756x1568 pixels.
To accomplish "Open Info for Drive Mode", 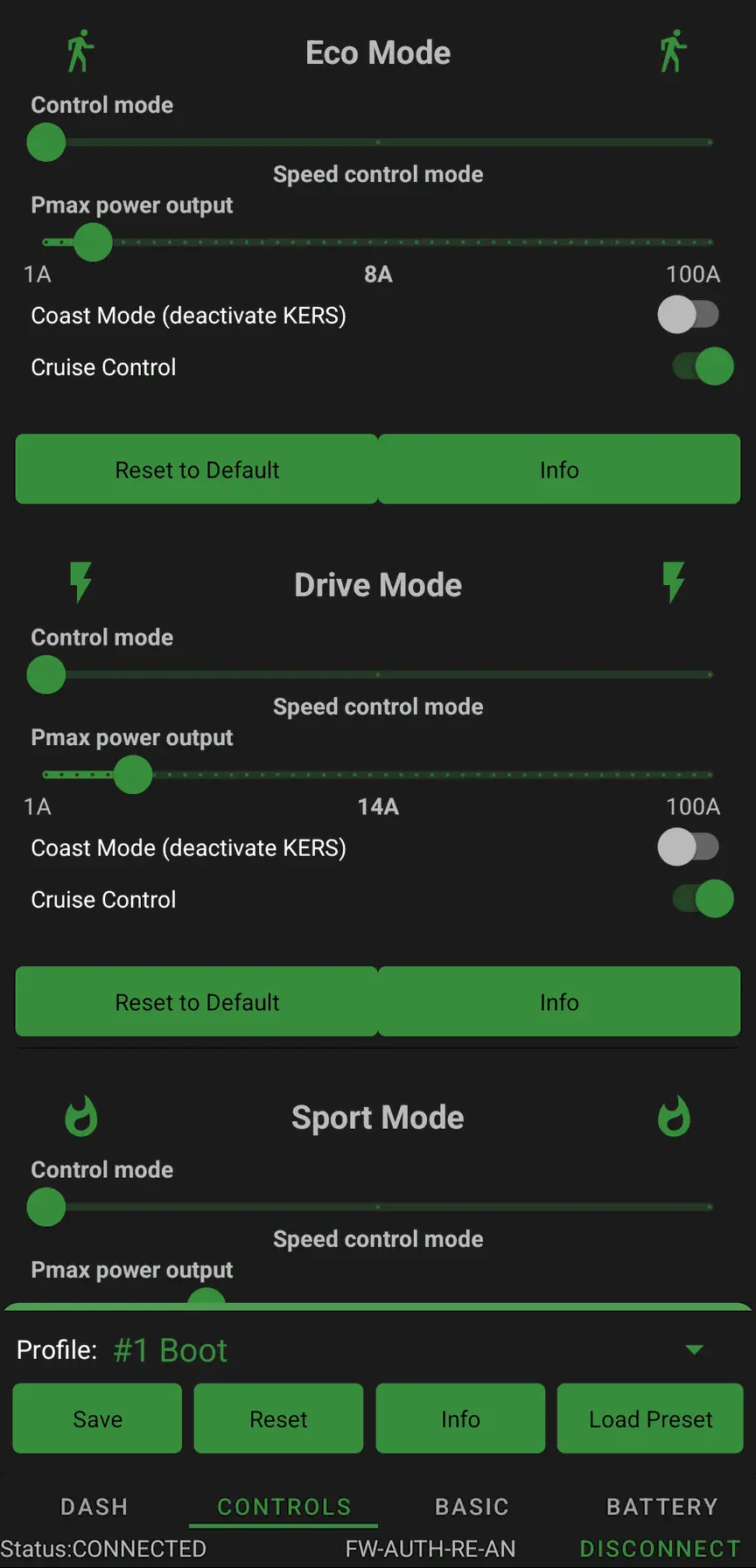I will coord(559,1002).
